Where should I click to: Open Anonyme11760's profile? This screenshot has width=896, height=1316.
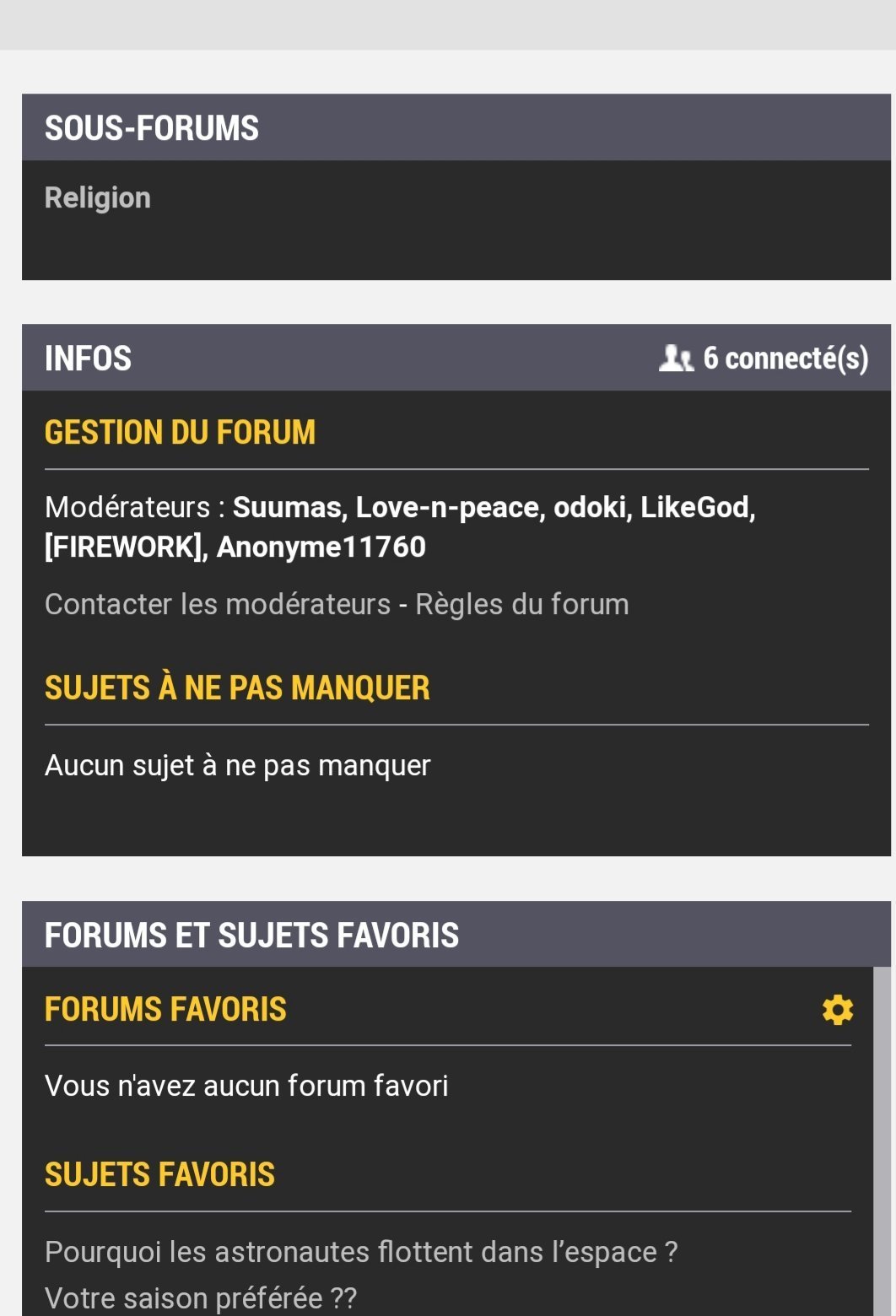coord(321,547)
